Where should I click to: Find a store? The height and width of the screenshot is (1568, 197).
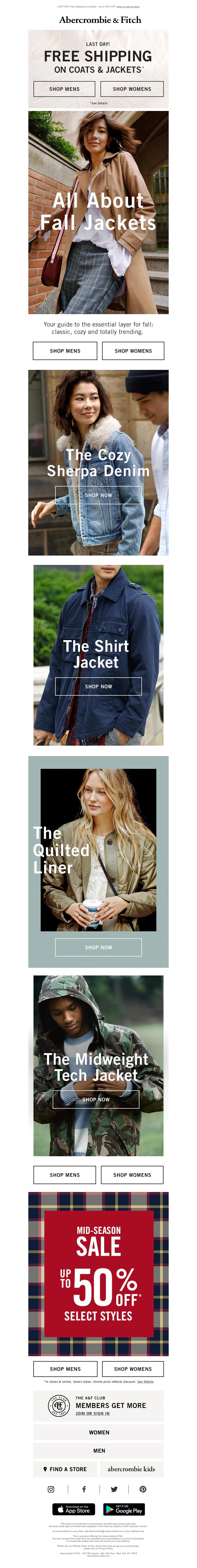coord(65,1469)
